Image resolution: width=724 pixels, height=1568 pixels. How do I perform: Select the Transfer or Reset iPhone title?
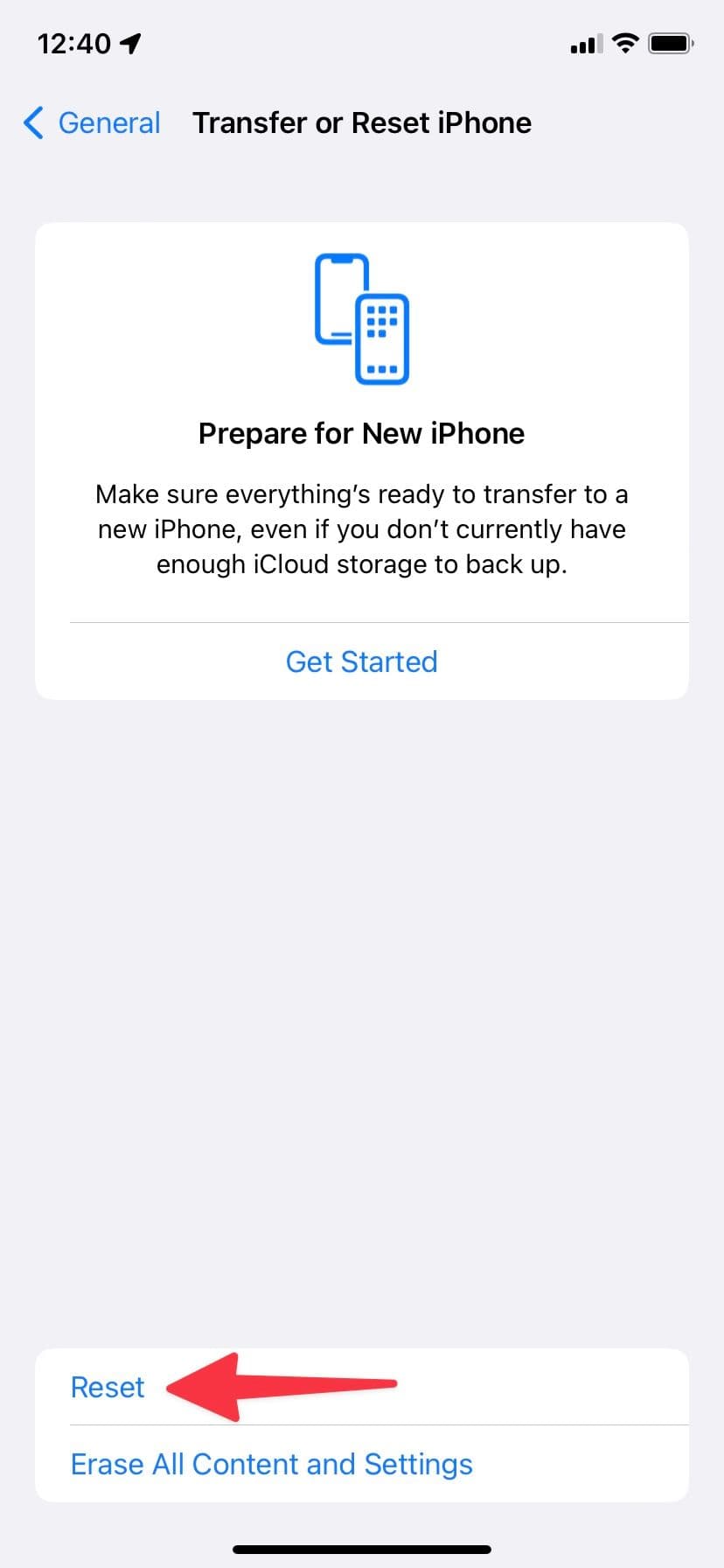(361, 123)
